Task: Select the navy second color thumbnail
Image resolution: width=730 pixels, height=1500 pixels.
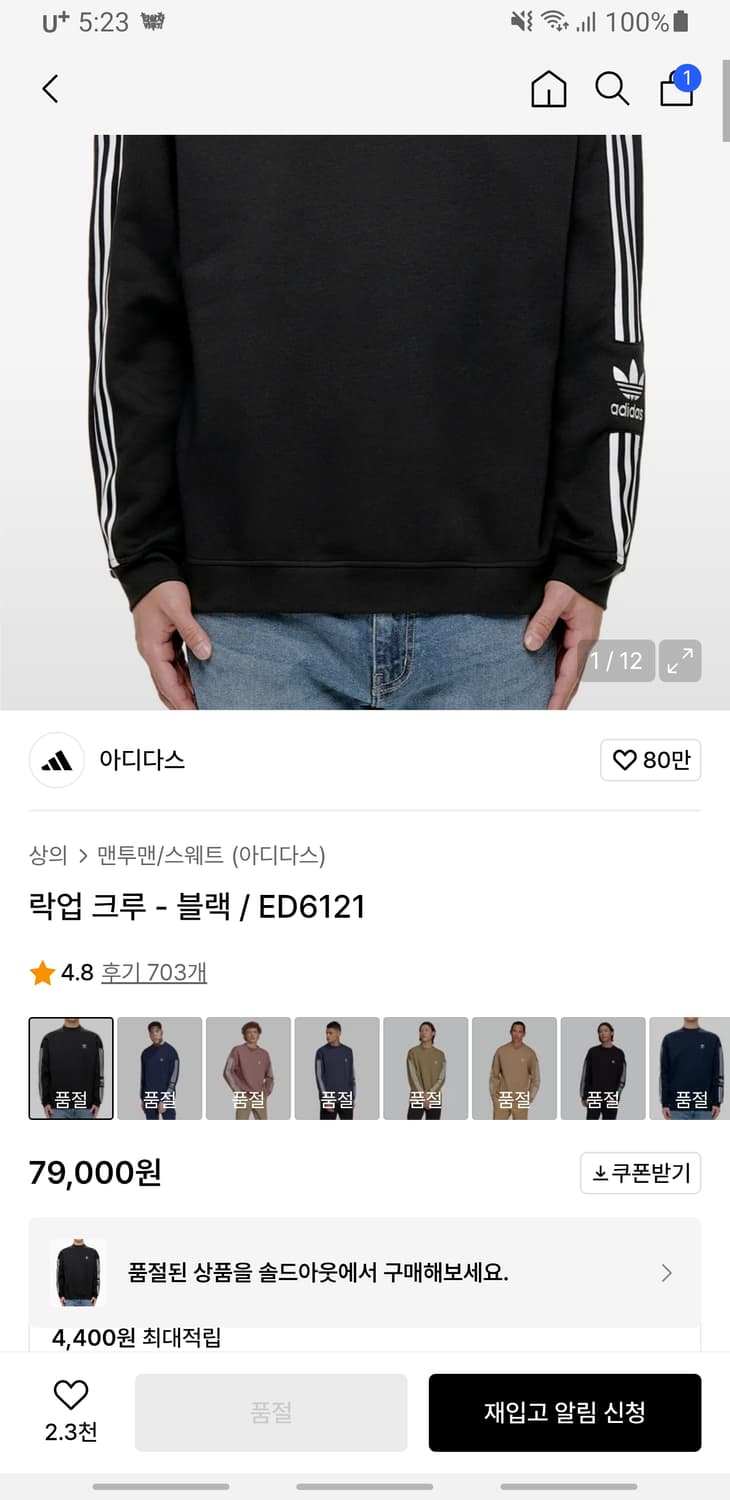Action: pos(159,1067)
